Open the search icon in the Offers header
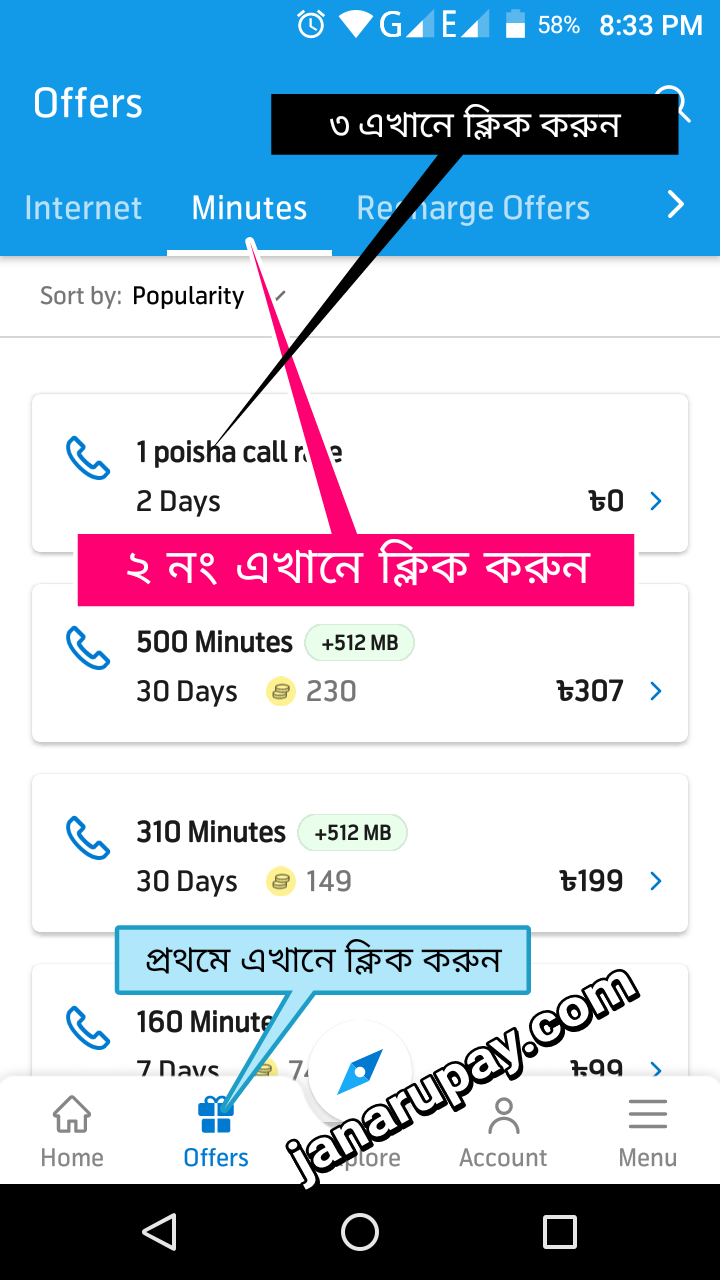This screenshot has height=1280, width=720. (x=673, y=103)
